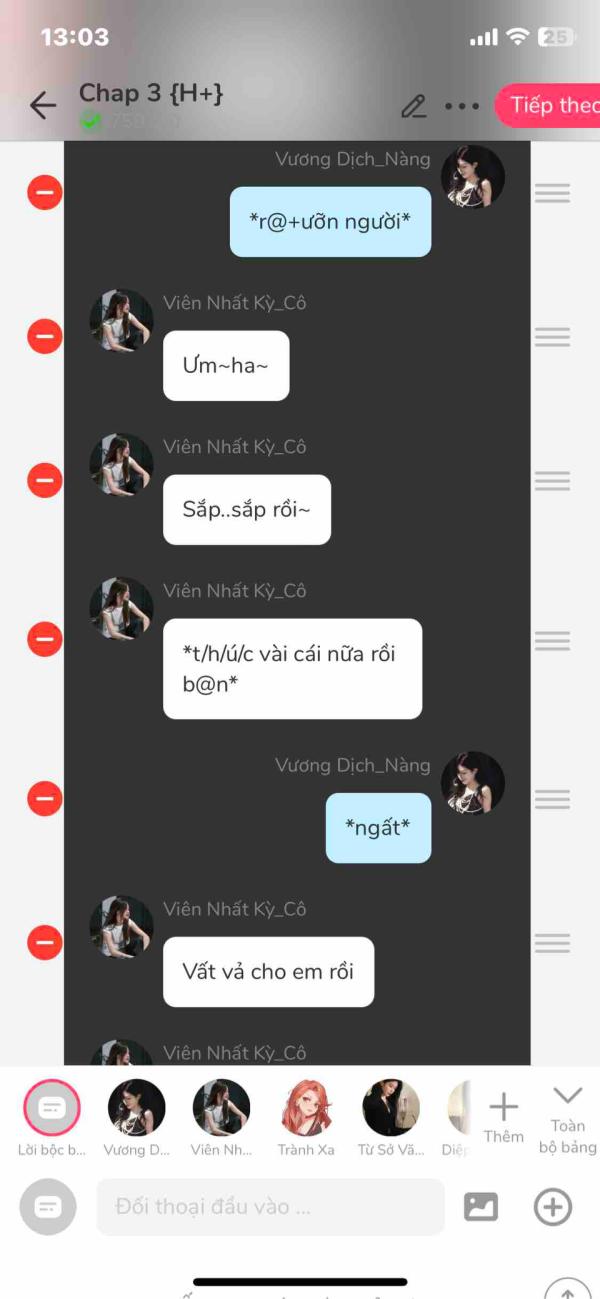Delete the "*r@+ưỡn người*" message
This screenshot has width=600, height=1299.
[x=45, y=192]
